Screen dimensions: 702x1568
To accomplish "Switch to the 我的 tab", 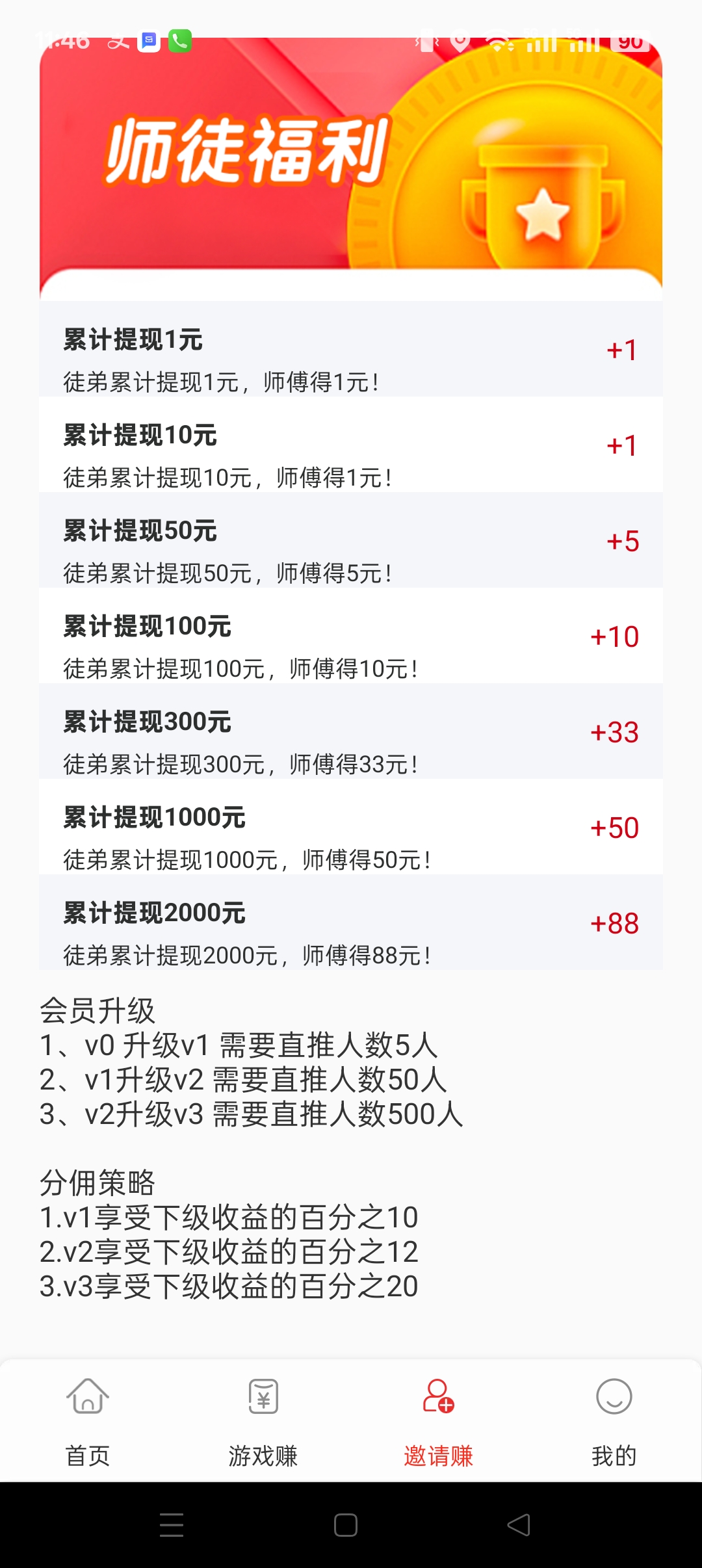I will point(614,1456).
